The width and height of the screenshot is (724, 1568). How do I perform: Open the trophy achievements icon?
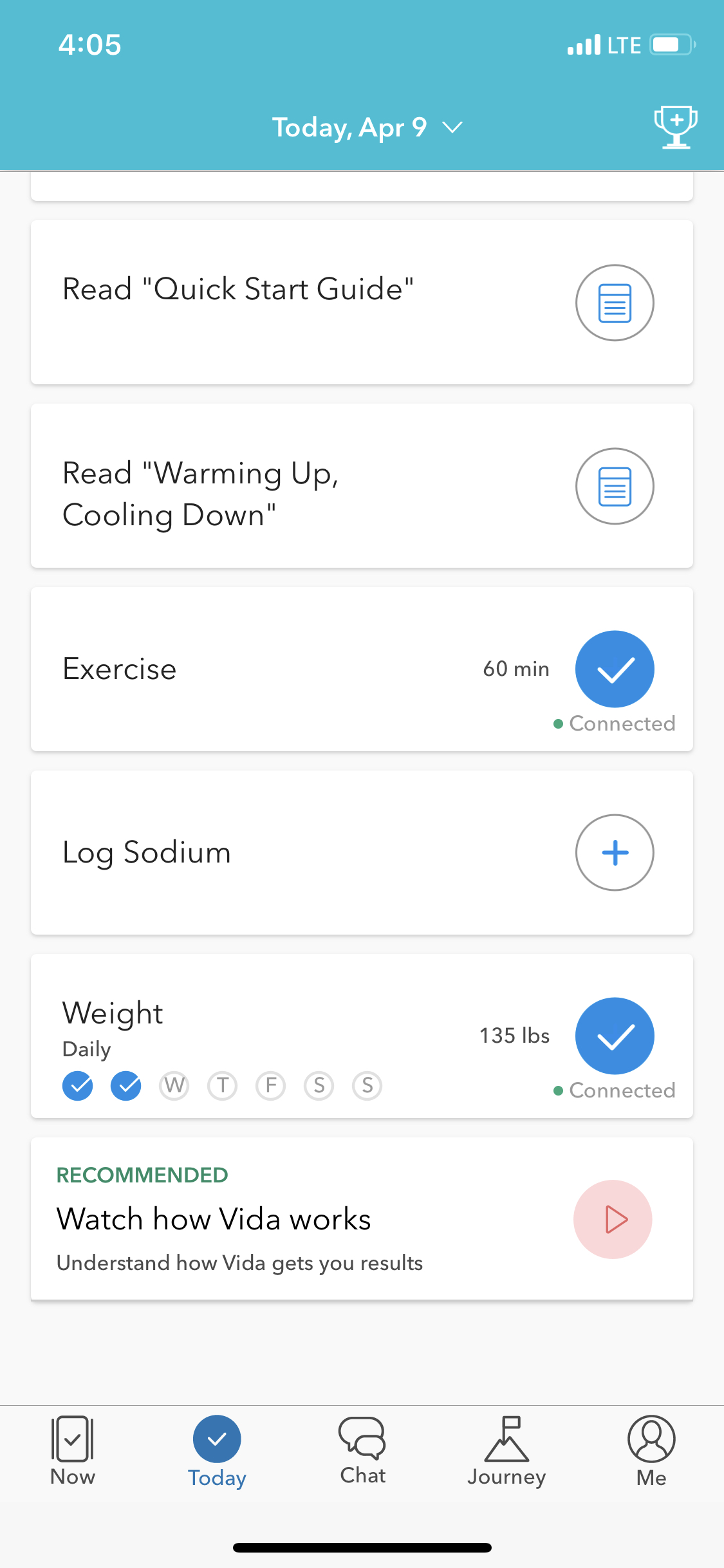(675, 127)
